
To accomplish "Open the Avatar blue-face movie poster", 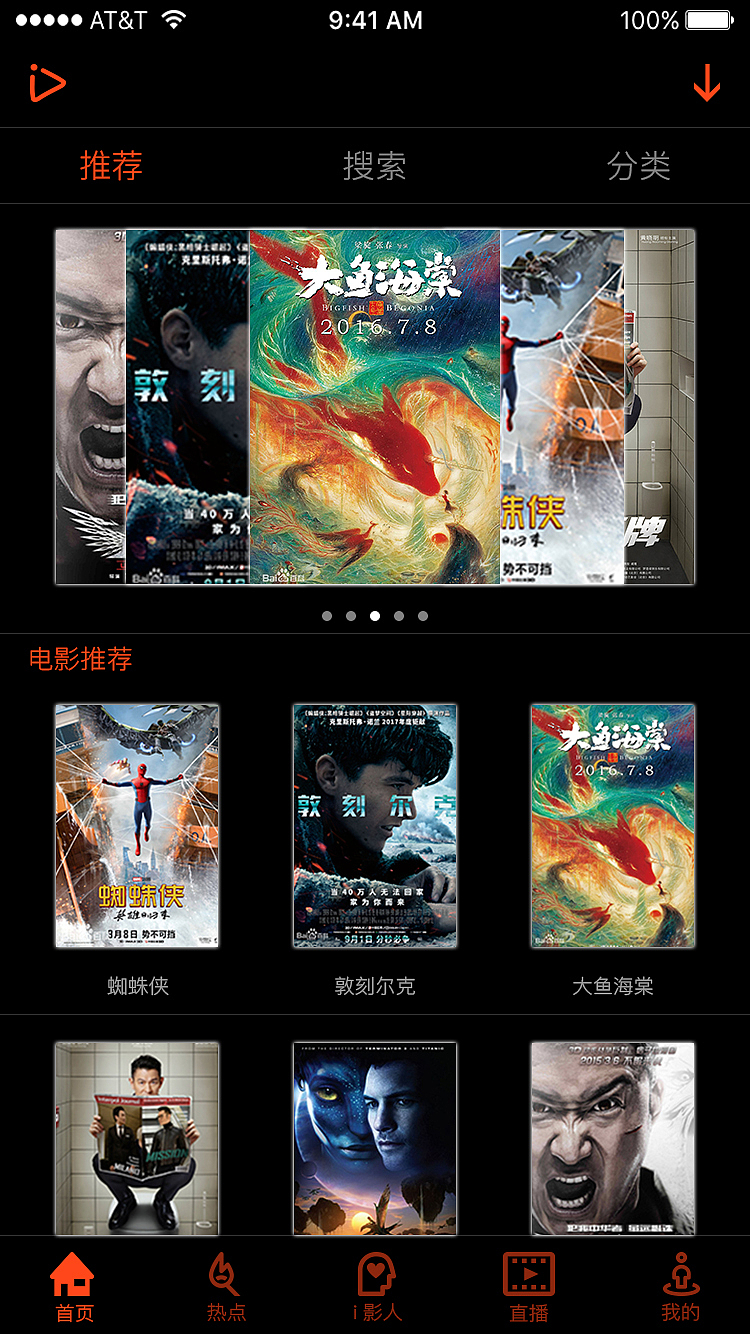I will [375, 1139].
